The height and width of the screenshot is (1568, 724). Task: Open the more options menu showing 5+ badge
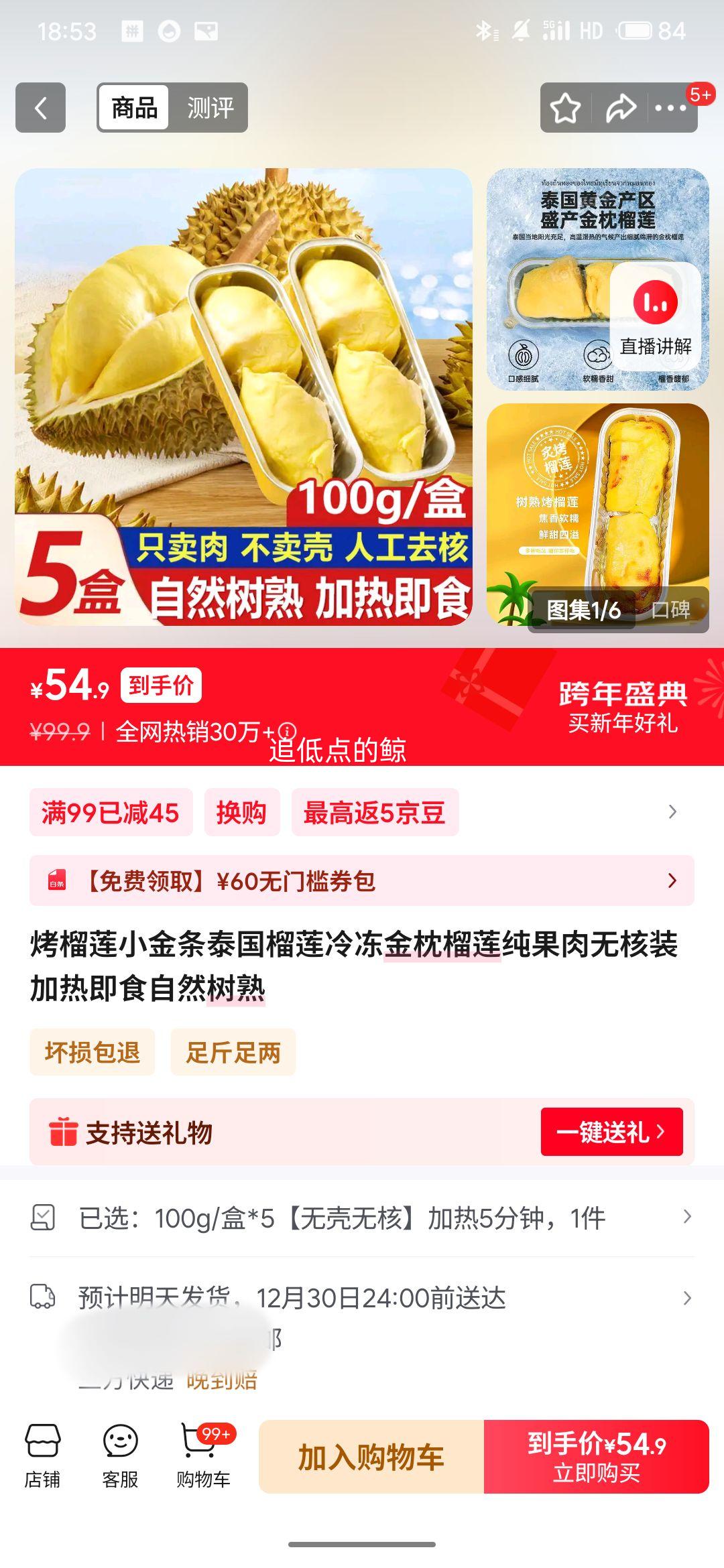click(672, 107)
